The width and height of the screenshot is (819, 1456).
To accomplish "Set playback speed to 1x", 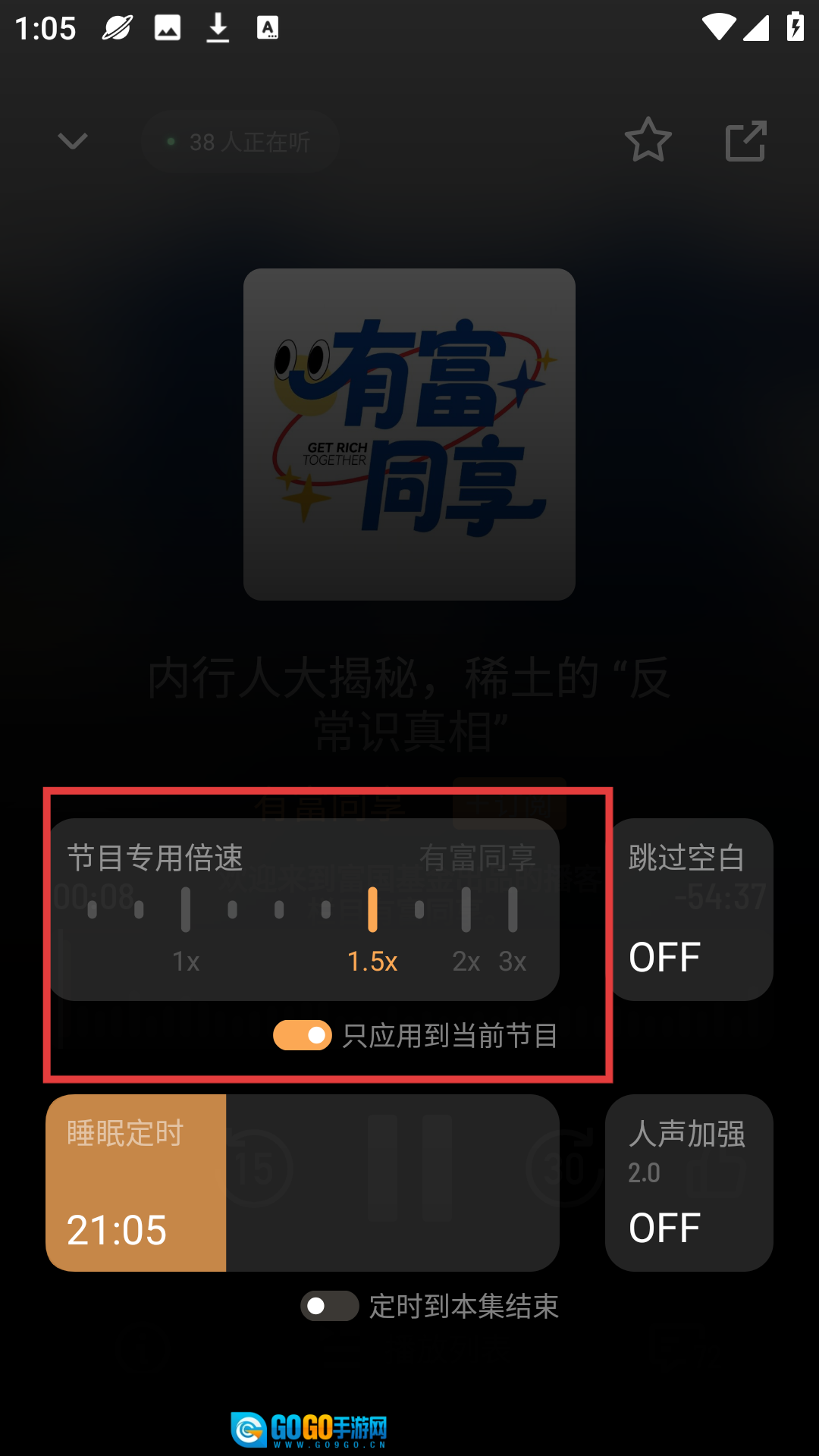I will pyautogui.click(x=186, y=910).
